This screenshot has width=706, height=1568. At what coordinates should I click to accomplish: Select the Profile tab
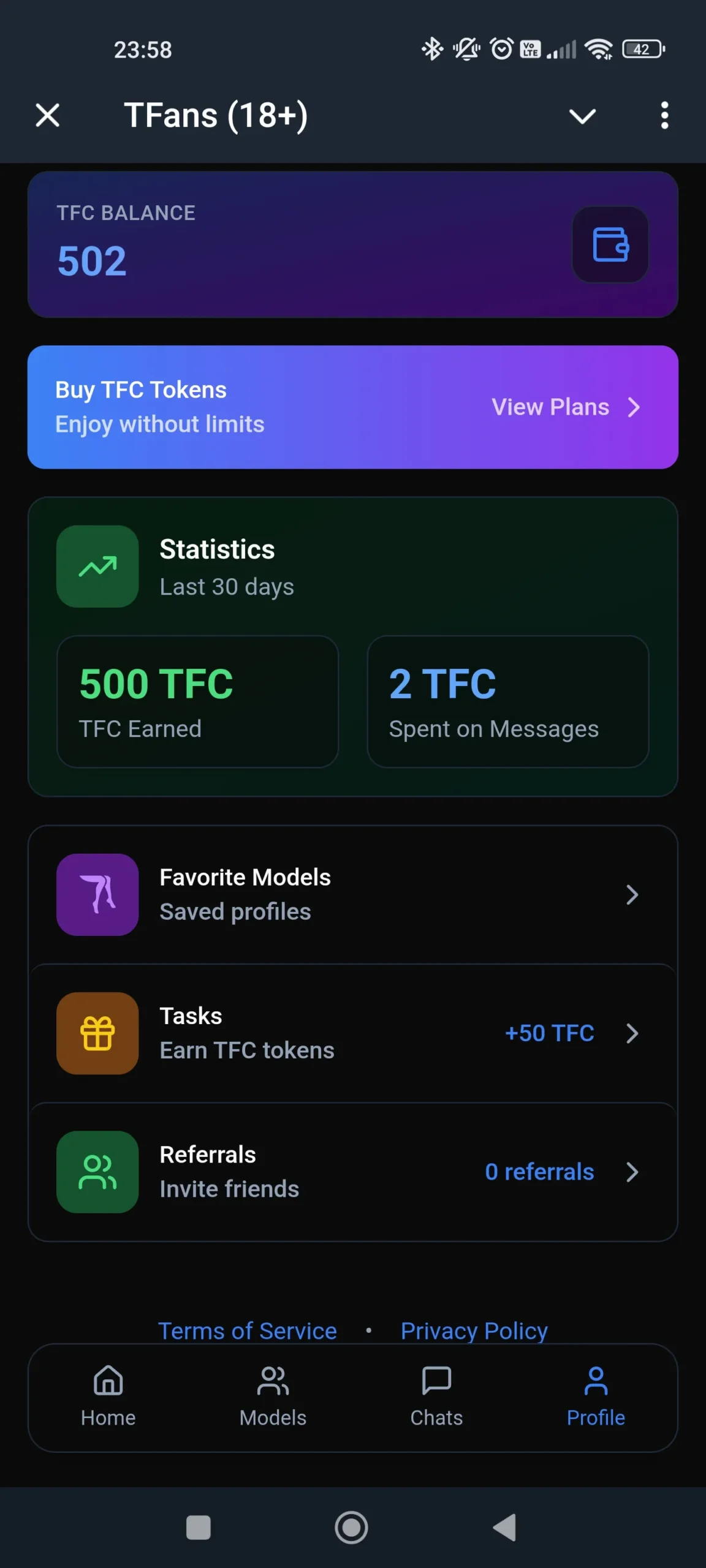click(596, 1397)
